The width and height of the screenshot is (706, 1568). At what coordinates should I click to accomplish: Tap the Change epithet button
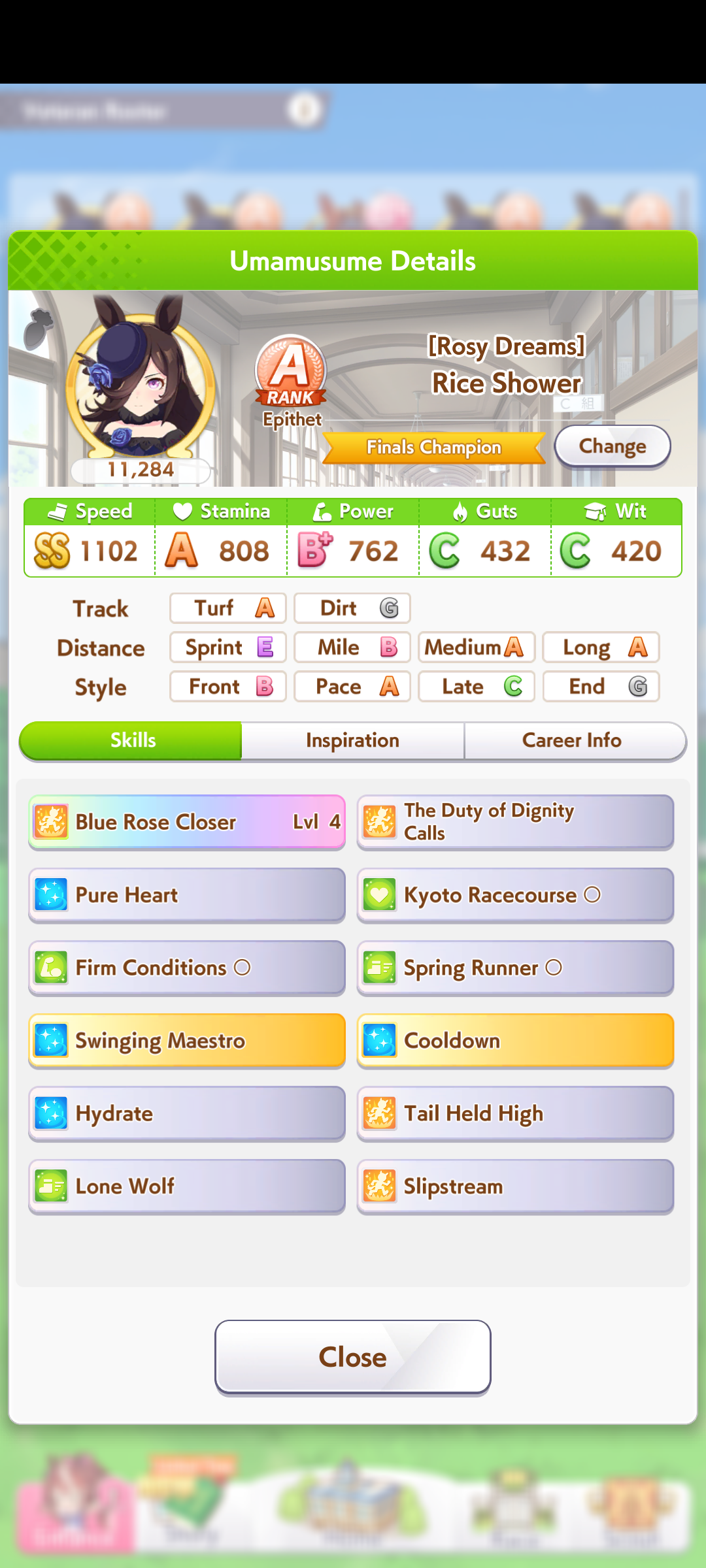click(612, 446)
